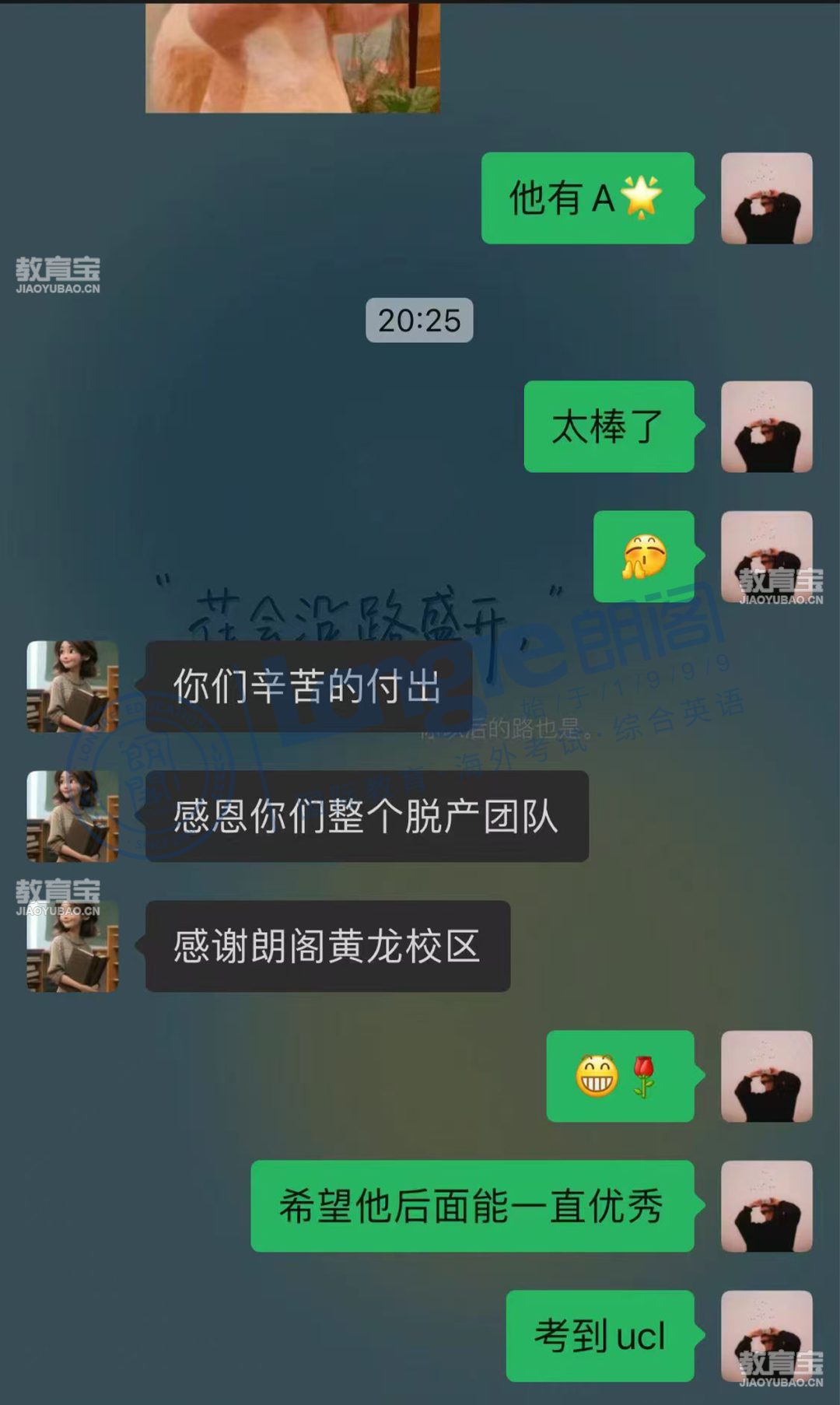The height and width of the screenshot is (1405, 840).
Task: Open sender's avatar next to "你们辛苦的付出"
Action: [x=72, y=686]
